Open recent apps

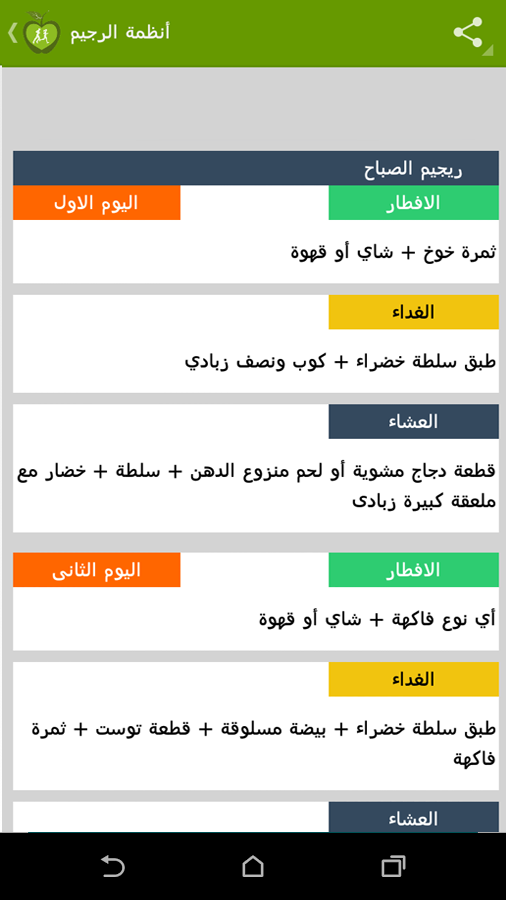click(x=393, y=866)
